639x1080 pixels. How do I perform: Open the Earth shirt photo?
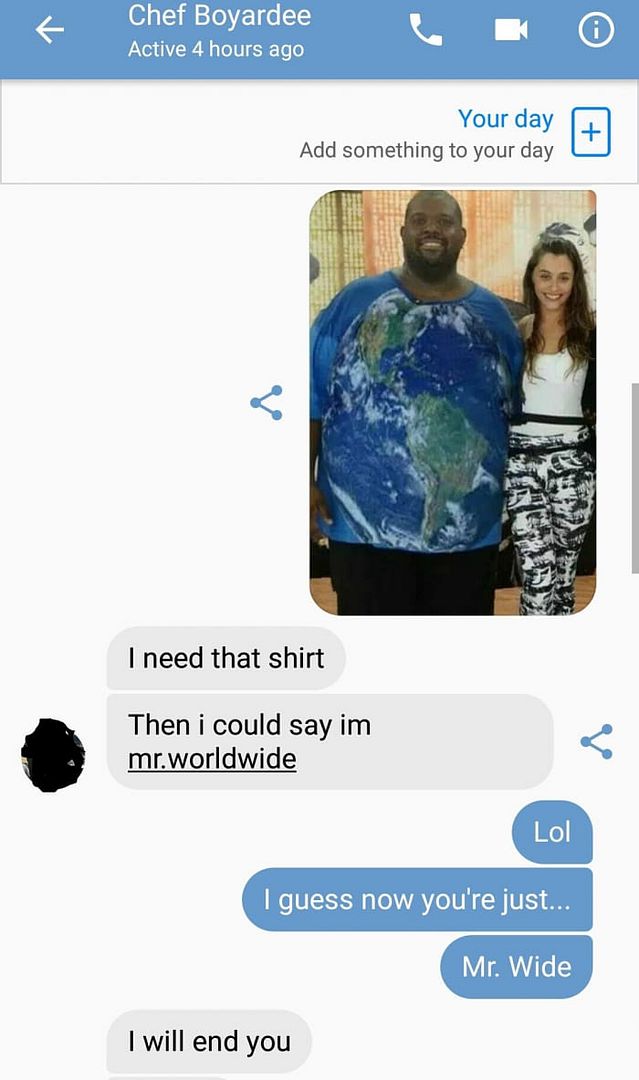point(453,402)
